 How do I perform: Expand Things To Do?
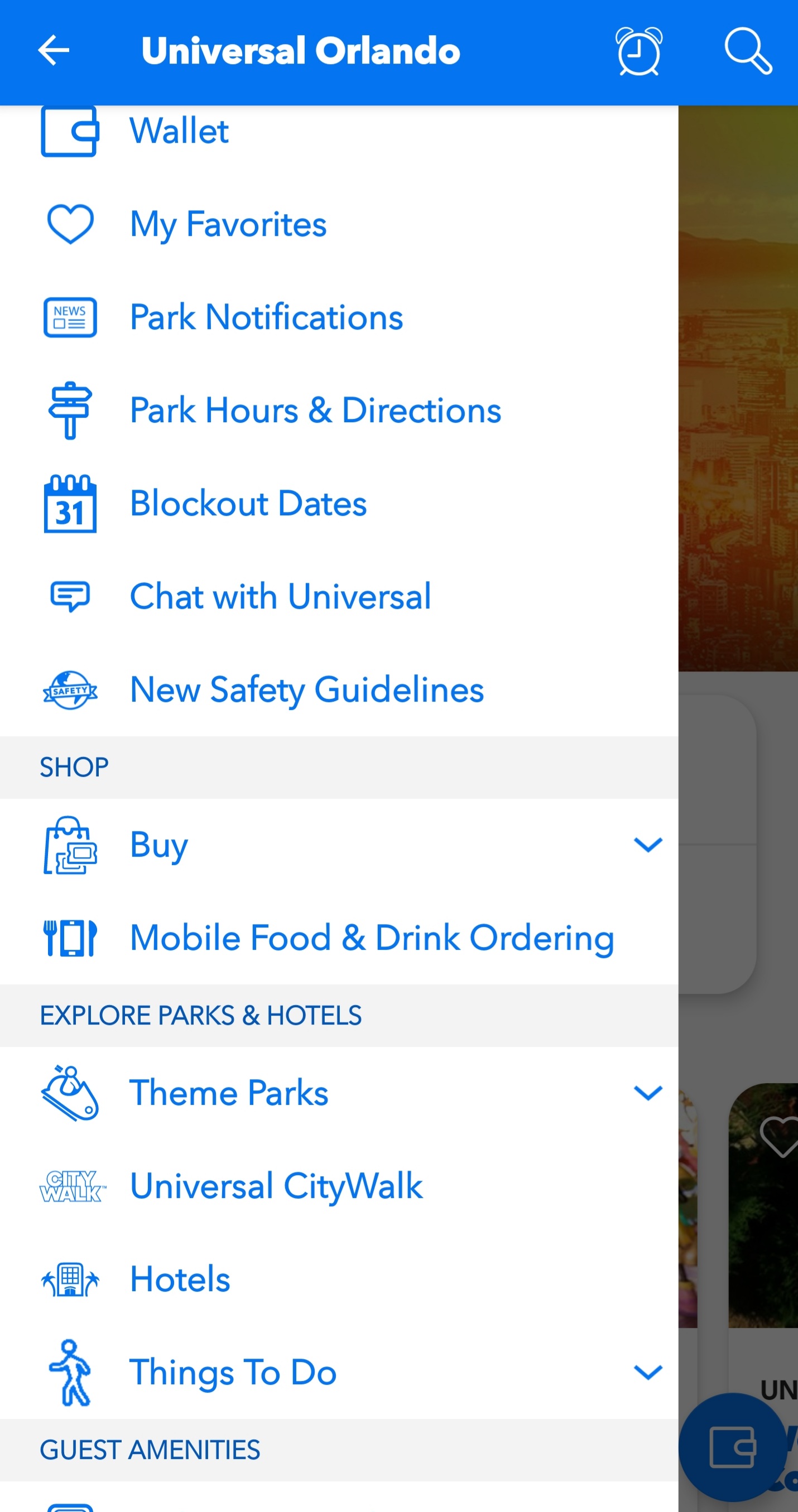tap(648, 1373)
